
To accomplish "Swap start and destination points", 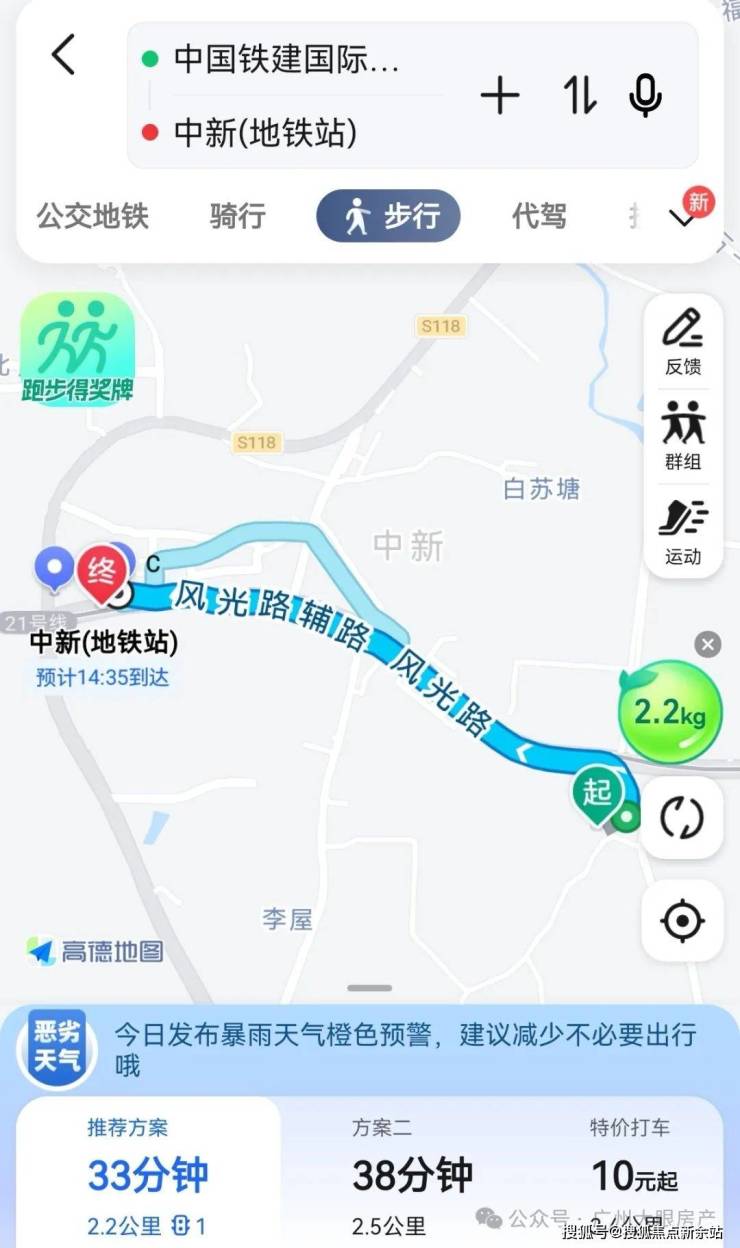I will 580,96.
